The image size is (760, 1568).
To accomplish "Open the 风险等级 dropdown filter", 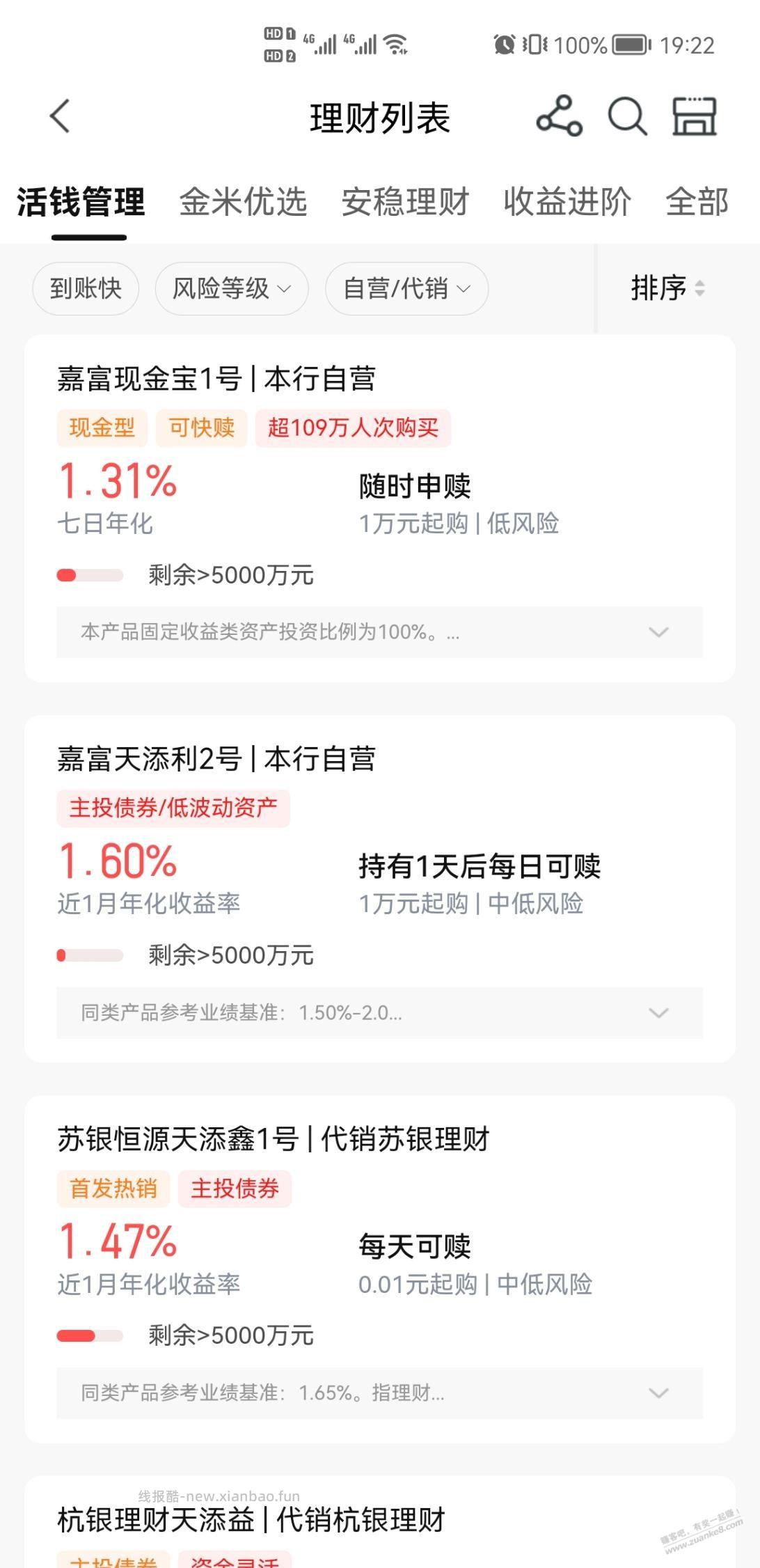I will tap(231, 288).
